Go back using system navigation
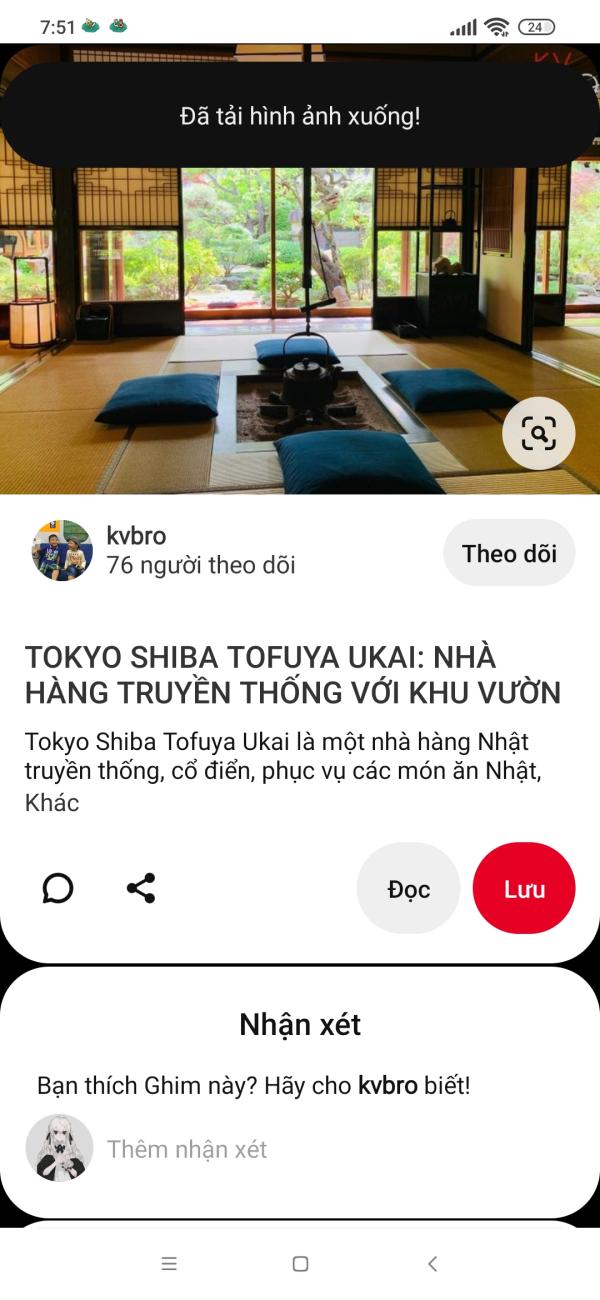600x1300 pixels. (432, 1264)
